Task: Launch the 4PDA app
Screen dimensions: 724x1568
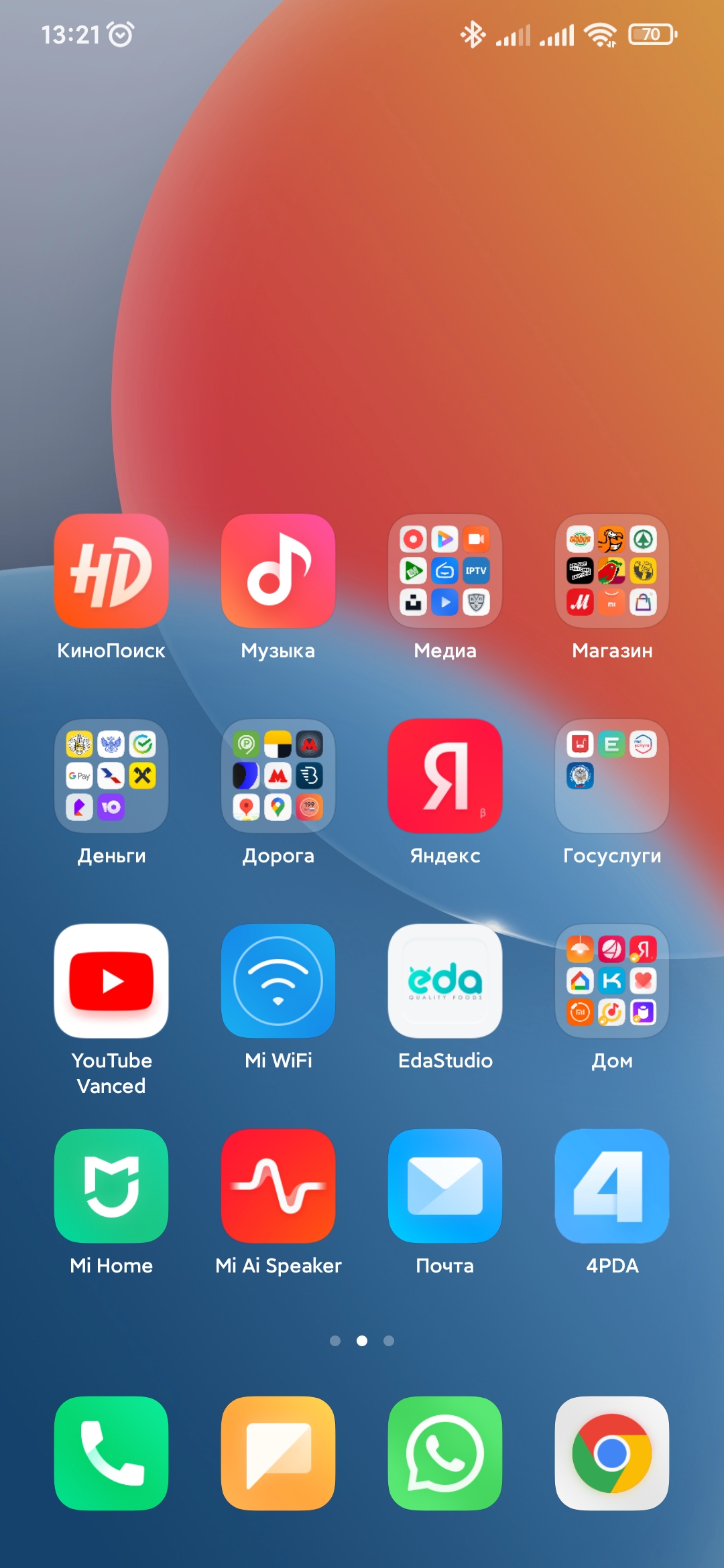Action: [x=612, y=1186]
